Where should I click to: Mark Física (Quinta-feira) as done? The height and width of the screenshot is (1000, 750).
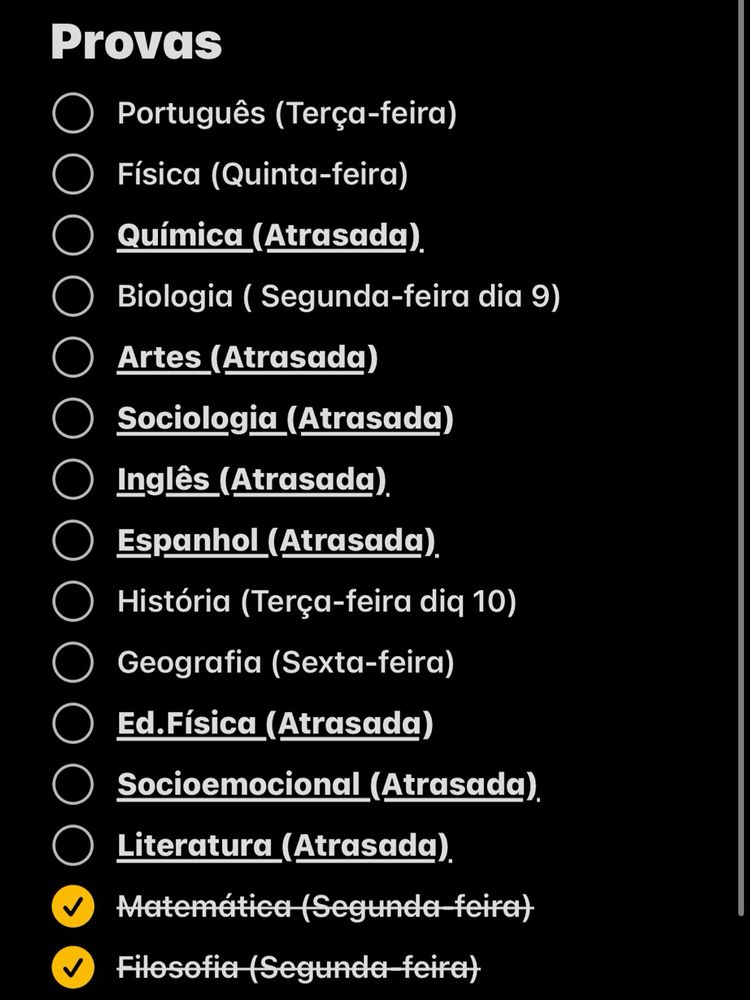click(73, 175)
